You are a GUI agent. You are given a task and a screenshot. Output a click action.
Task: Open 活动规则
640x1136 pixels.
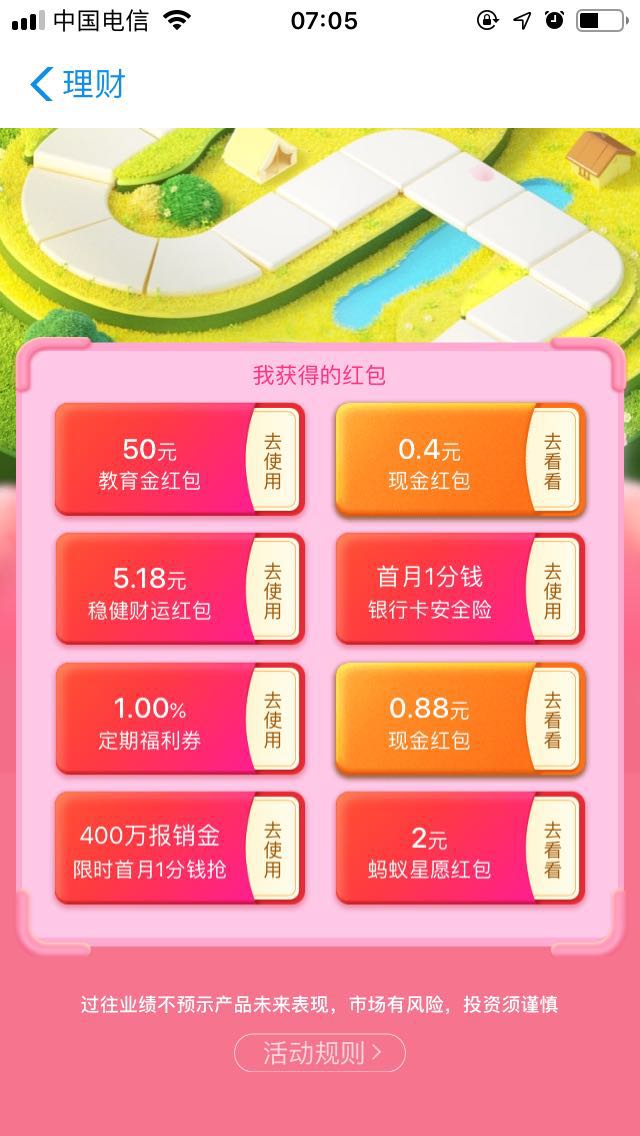click(320, 1053)
